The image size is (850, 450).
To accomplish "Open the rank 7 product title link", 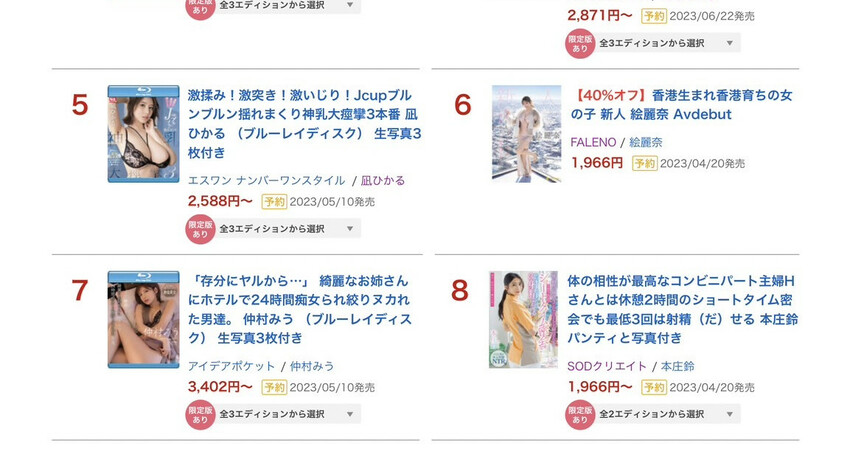I will [x=300, y=310].
